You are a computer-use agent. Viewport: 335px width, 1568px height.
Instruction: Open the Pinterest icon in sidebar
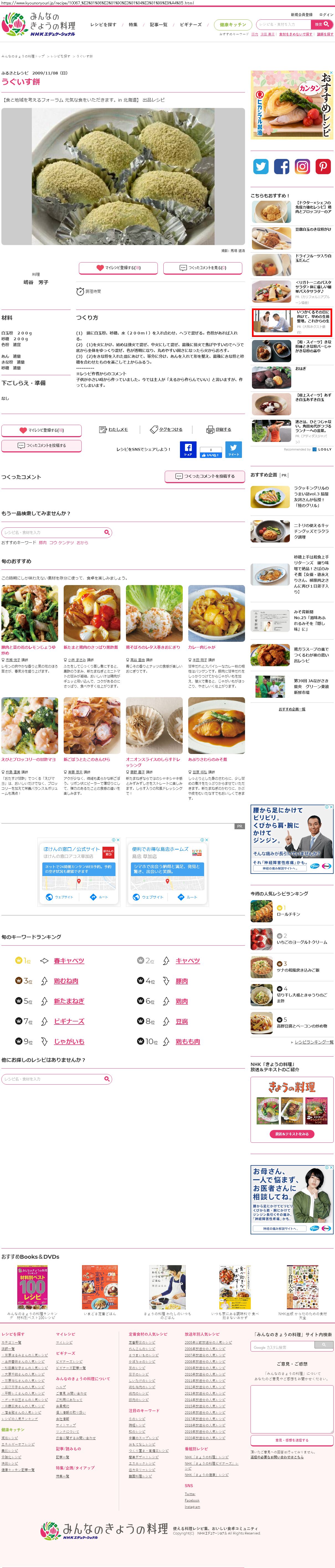tap(323, 166)
